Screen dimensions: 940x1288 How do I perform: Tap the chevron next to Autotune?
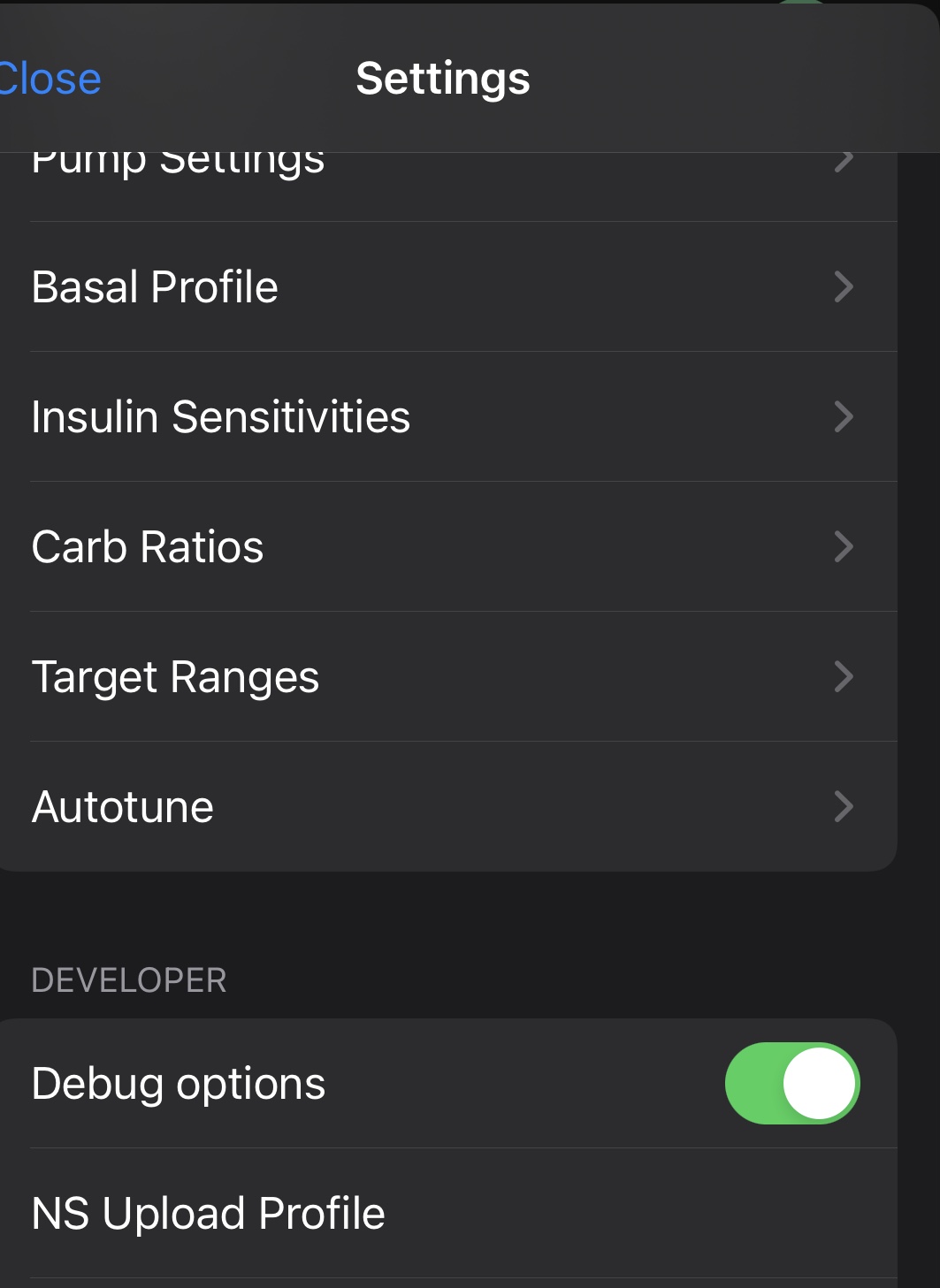pyautogui.click(x=844, y=805)
